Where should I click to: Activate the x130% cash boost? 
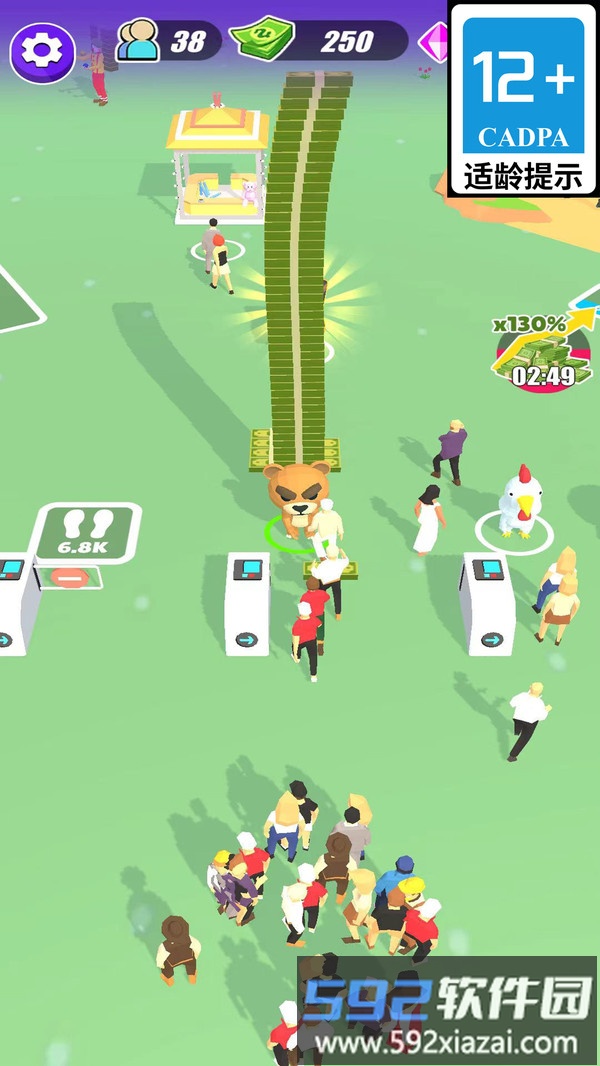pos(543,352)
